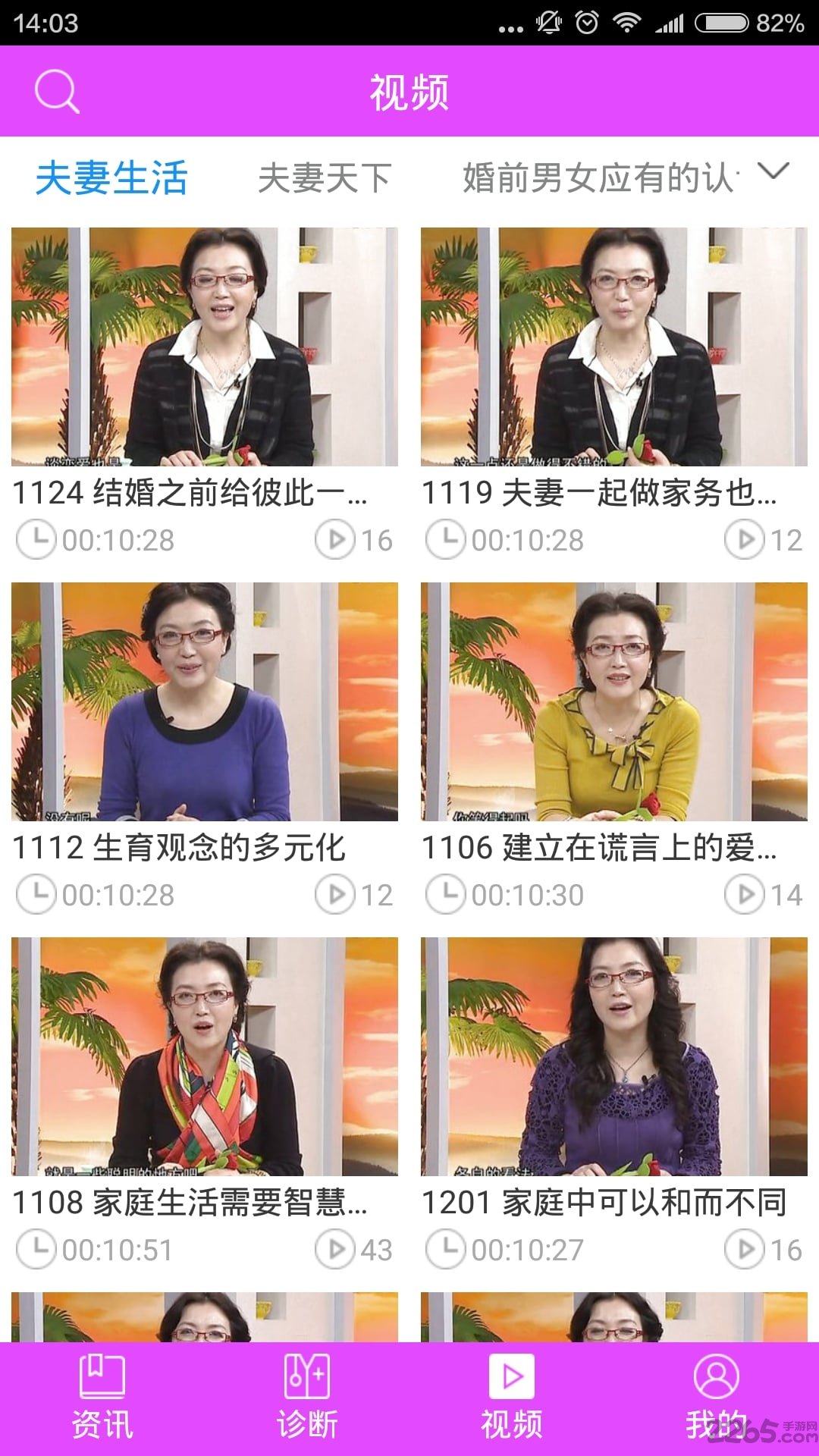Open the 我的 profile tab

[x=716, y=1399]
